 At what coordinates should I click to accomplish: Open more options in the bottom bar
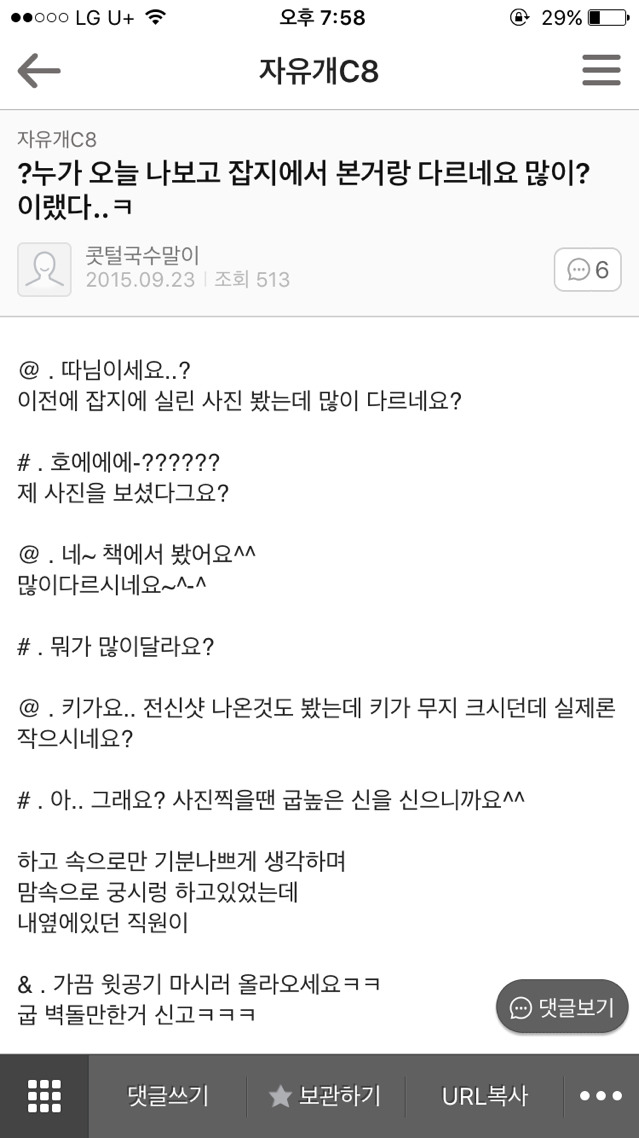point(601,1096)
